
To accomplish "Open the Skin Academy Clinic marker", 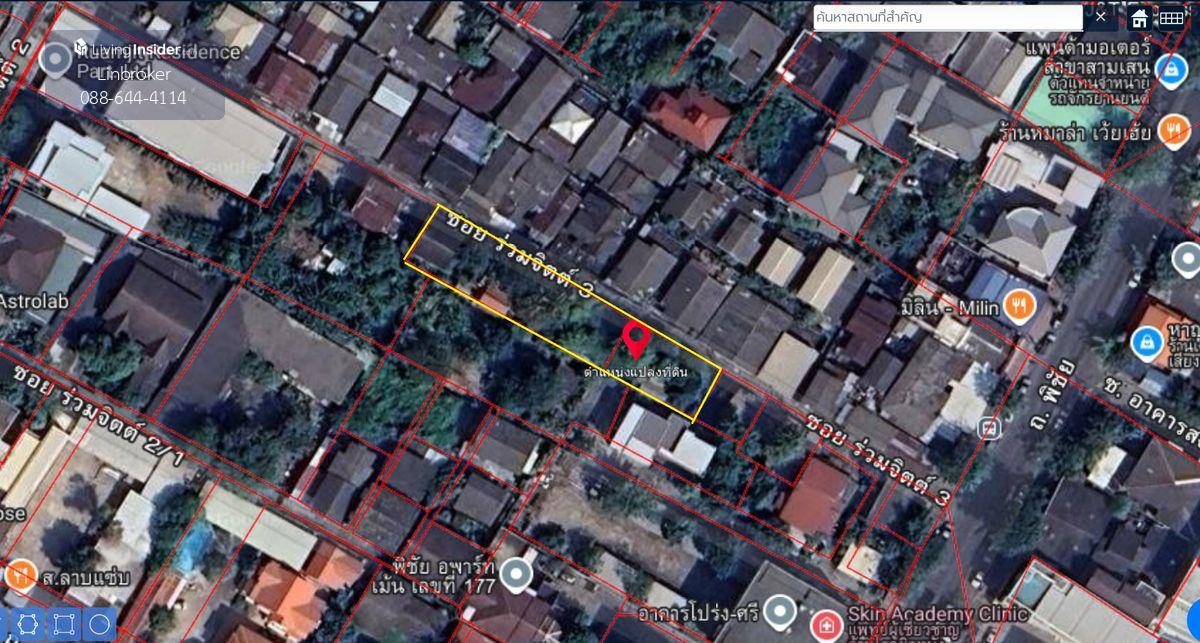I will click(826, 626).
